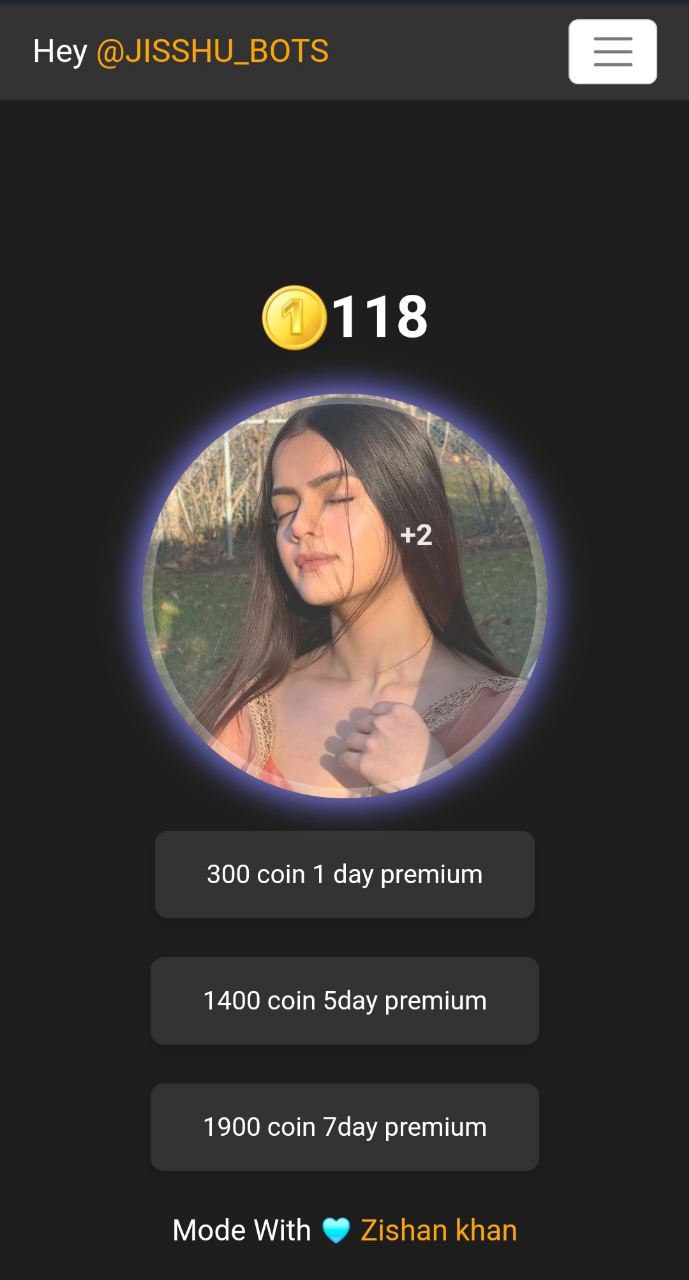Visit the Zishan khan link
The height and width of the screenshot is (1280, 689).
click(x=438, y=1230)
